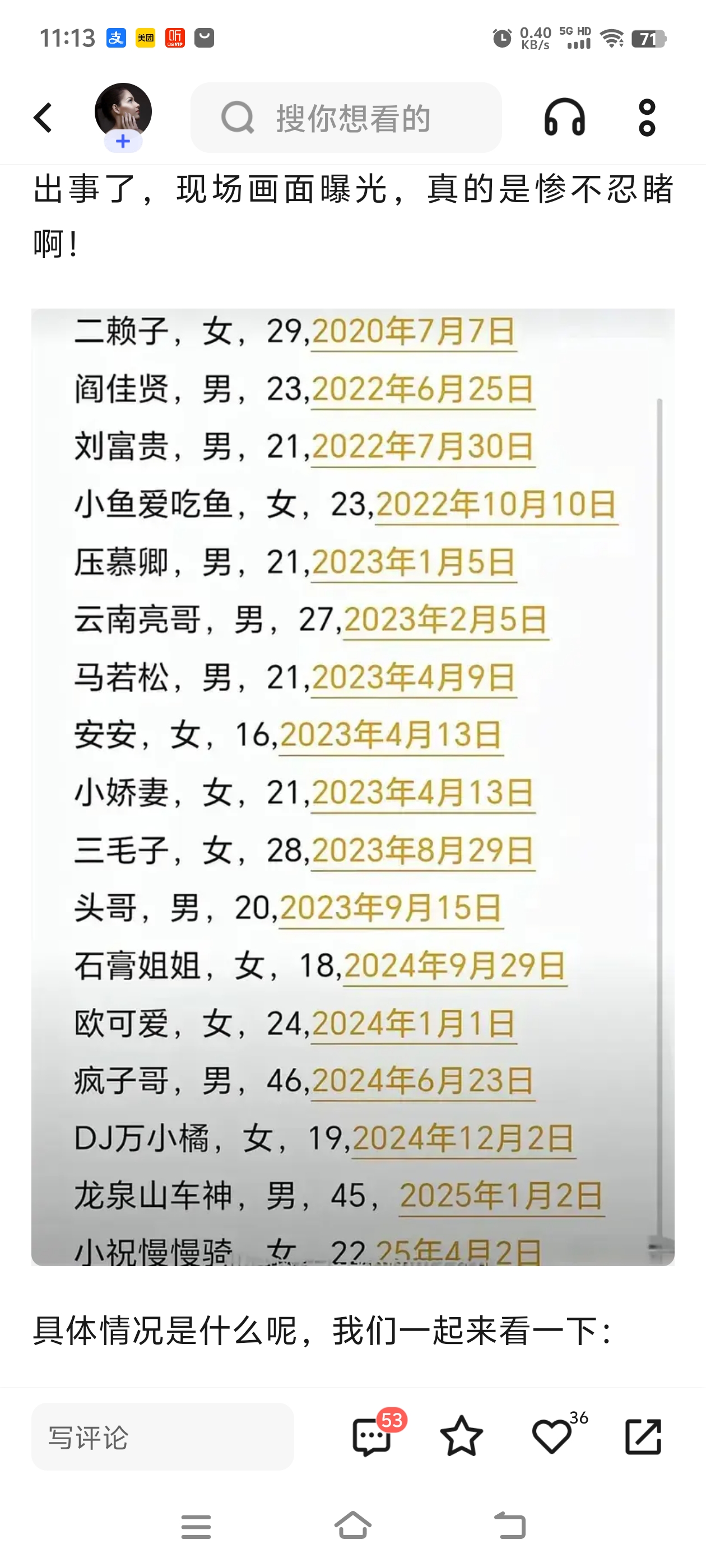Screen dimensions: 706x1568
Task: Go to the system home screen
Action: click(352, 1525)
